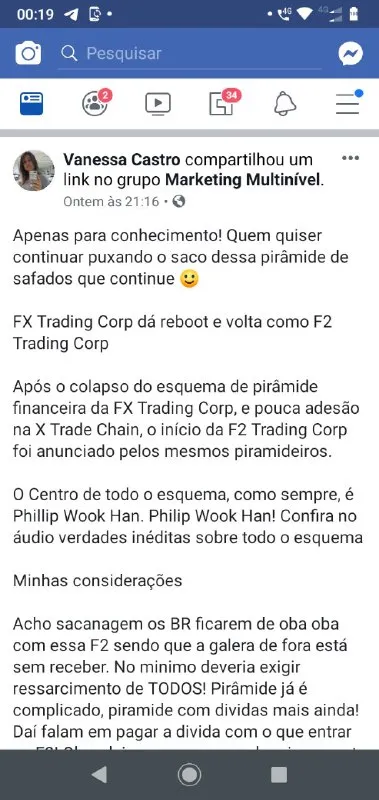
Task: Open the notifications bell
Action: click(285, 104)
